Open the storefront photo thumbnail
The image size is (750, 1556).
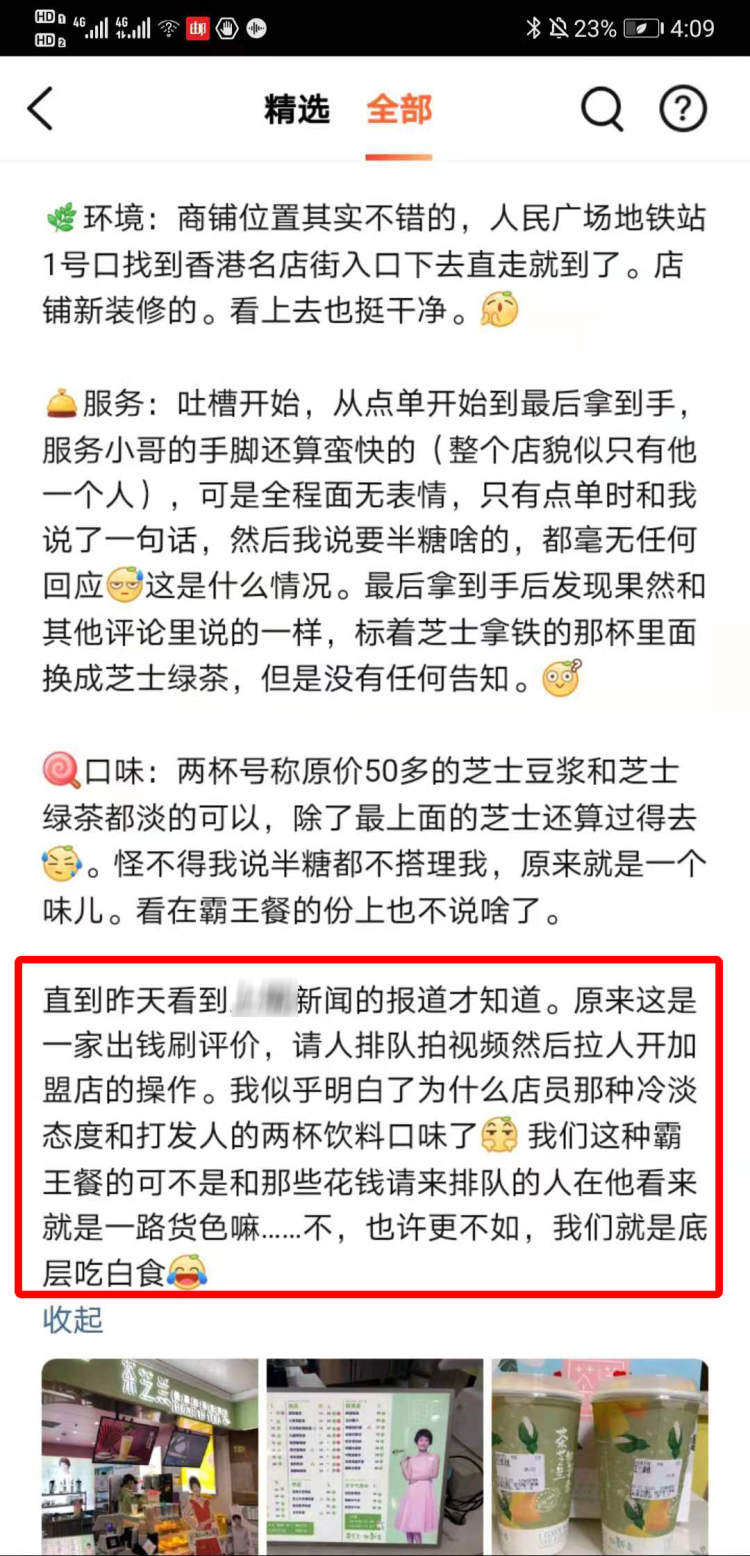[x=150, y=1455]
